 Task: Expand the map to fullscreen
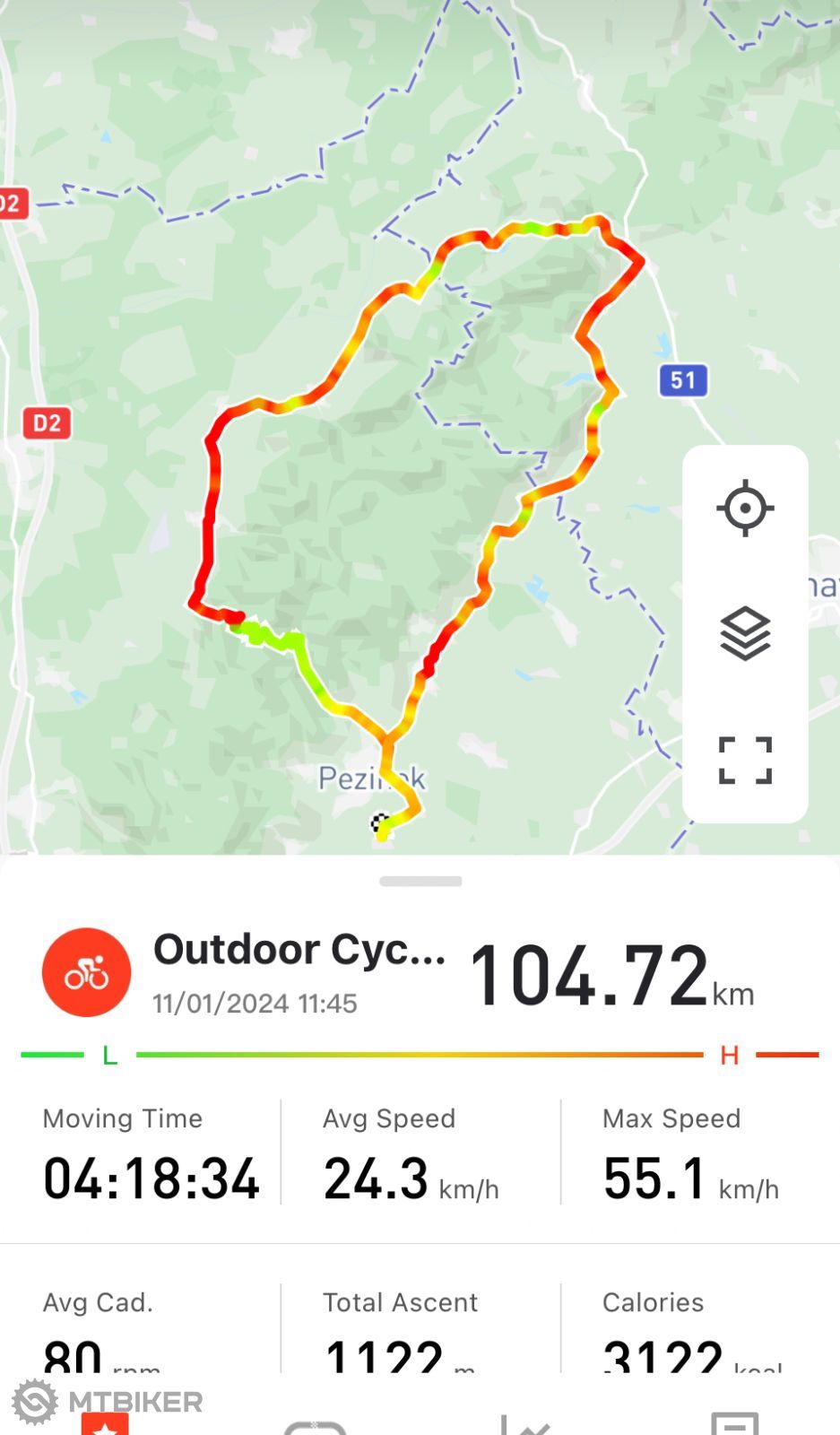pos(745,761)
